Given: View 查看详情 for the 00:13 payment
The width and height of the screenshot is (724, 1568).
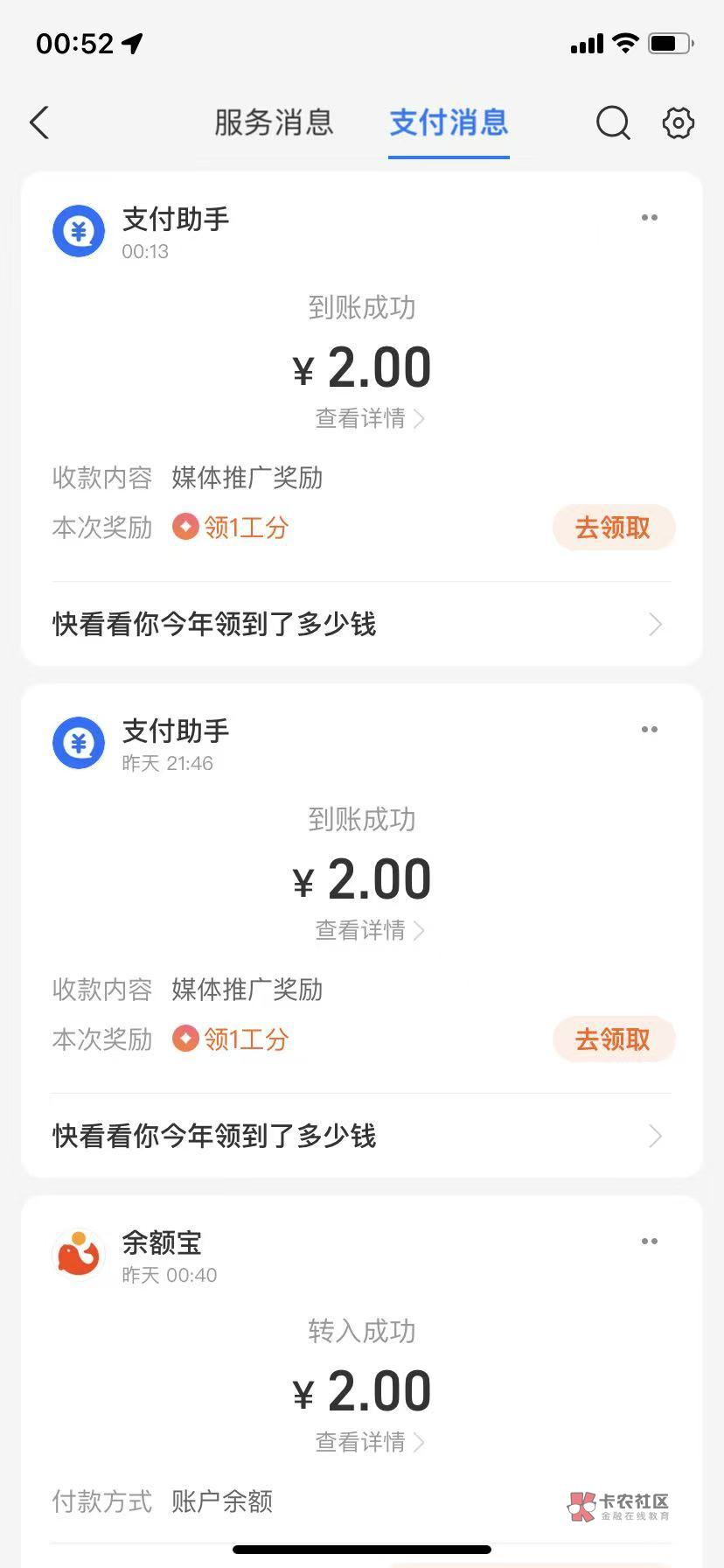Looking at the screenshot, I should (x=369, y=419).
